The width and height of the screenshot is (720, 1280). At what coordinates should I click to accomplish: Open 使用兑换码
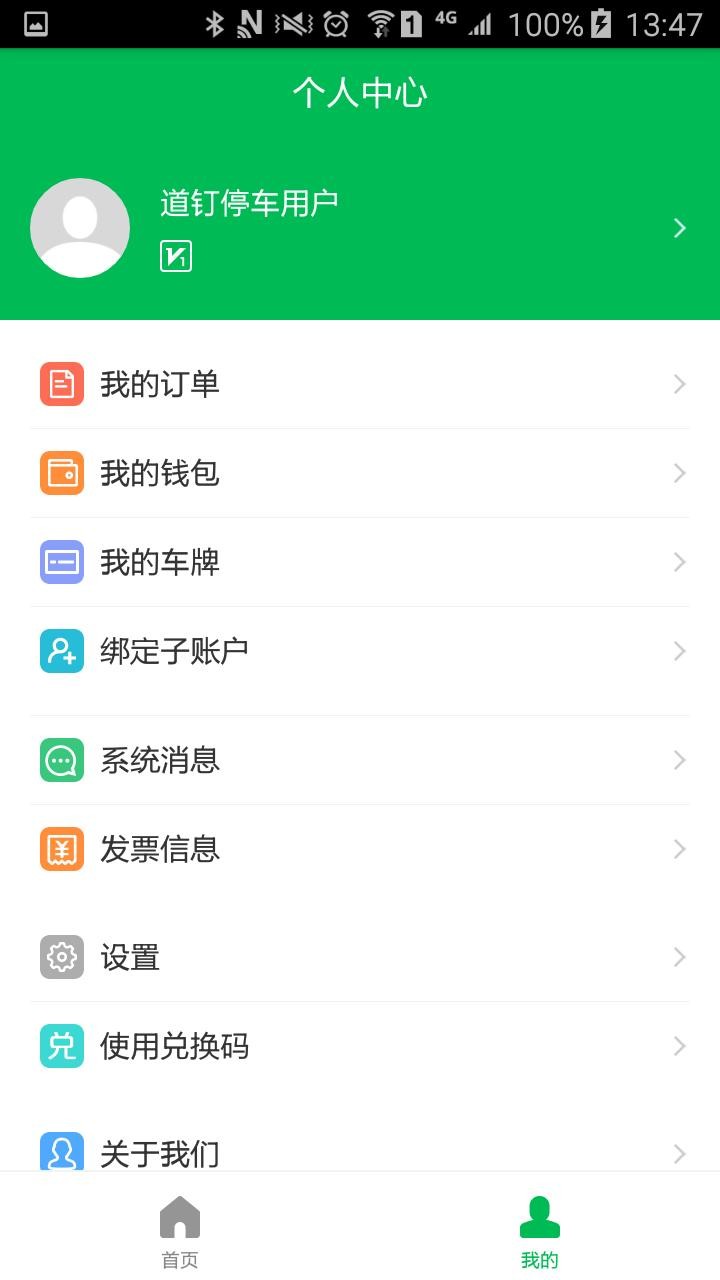[x=174, y=1046]
